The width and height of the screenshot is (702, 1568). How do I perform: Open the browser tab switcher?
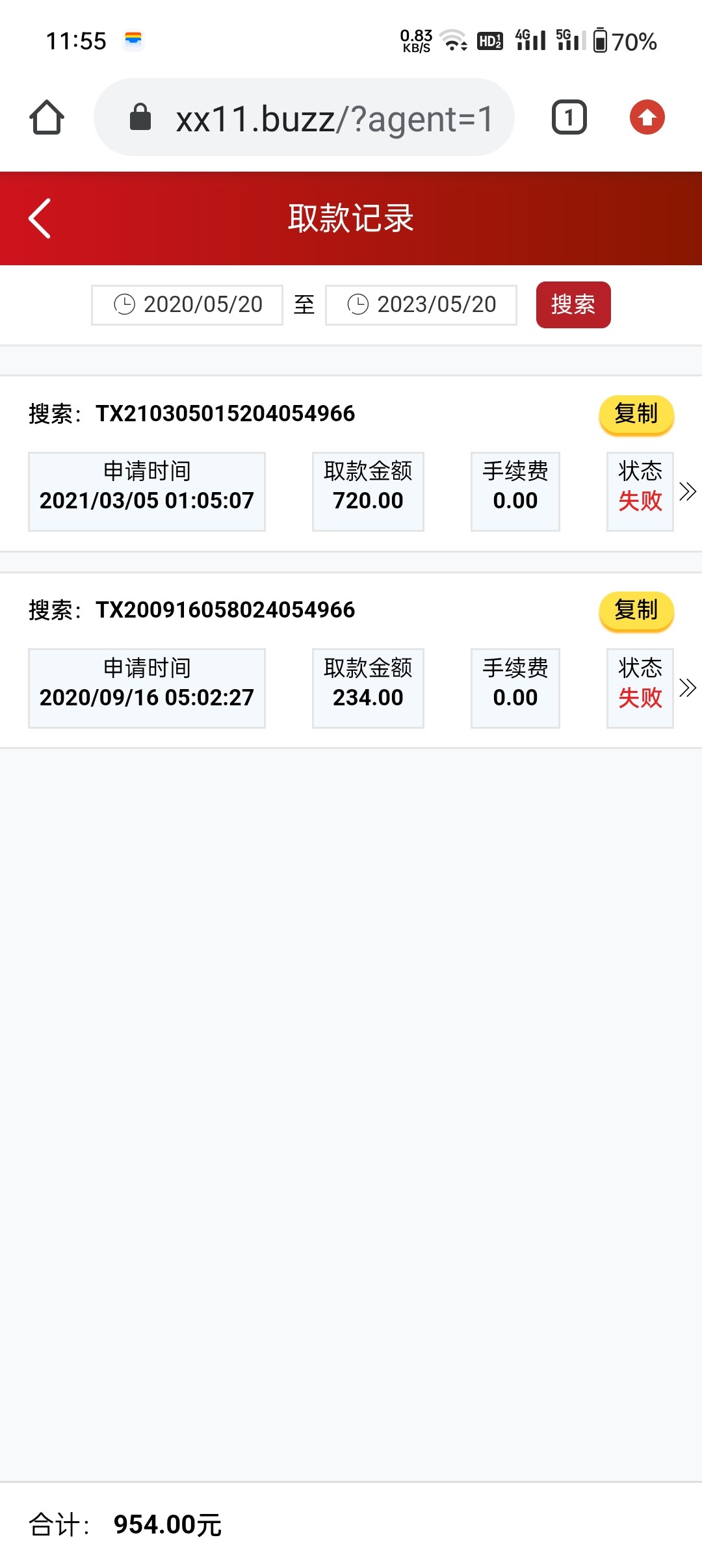[x=569, y=118]
